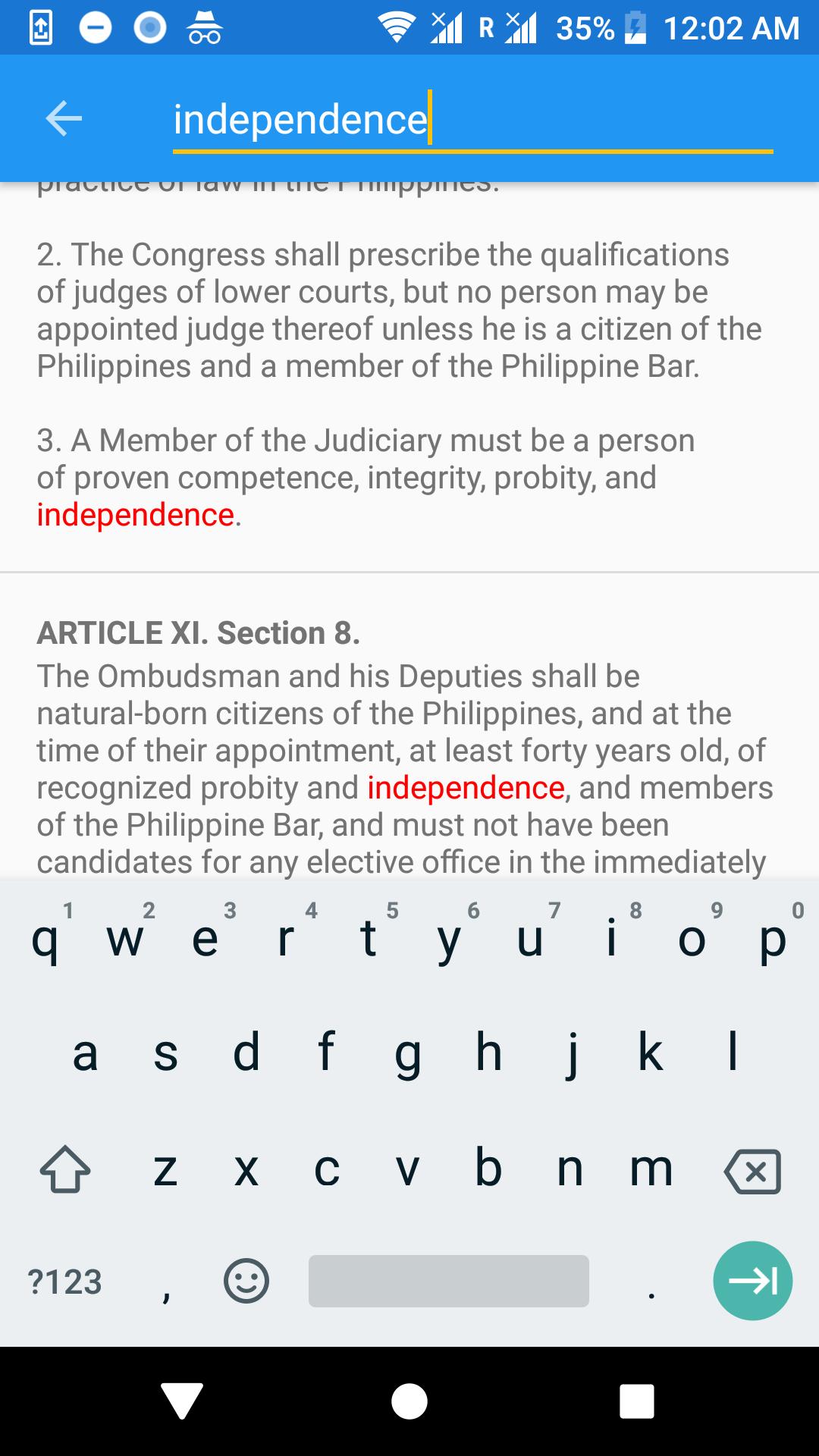This screenshot has width=819, height=1456.
Task: Tap the battery icon showing 35%
Action: click(635, 27)
